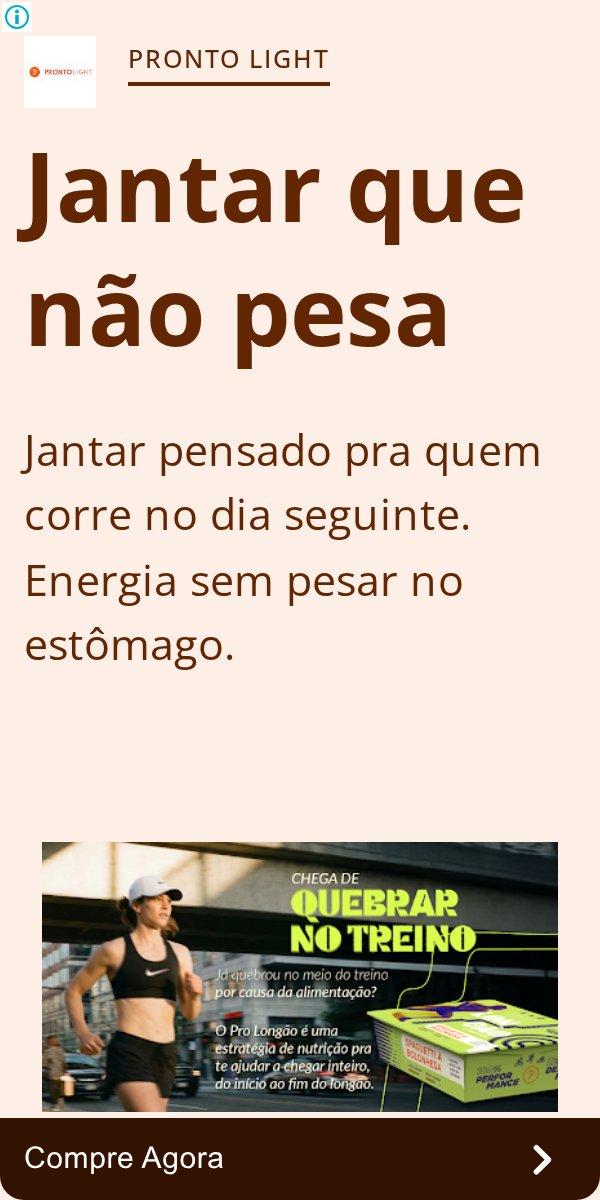Screen dimensions: 600x1200
Task: Open the Pronto Light advertiser link
Action: [x=229, y=60]
